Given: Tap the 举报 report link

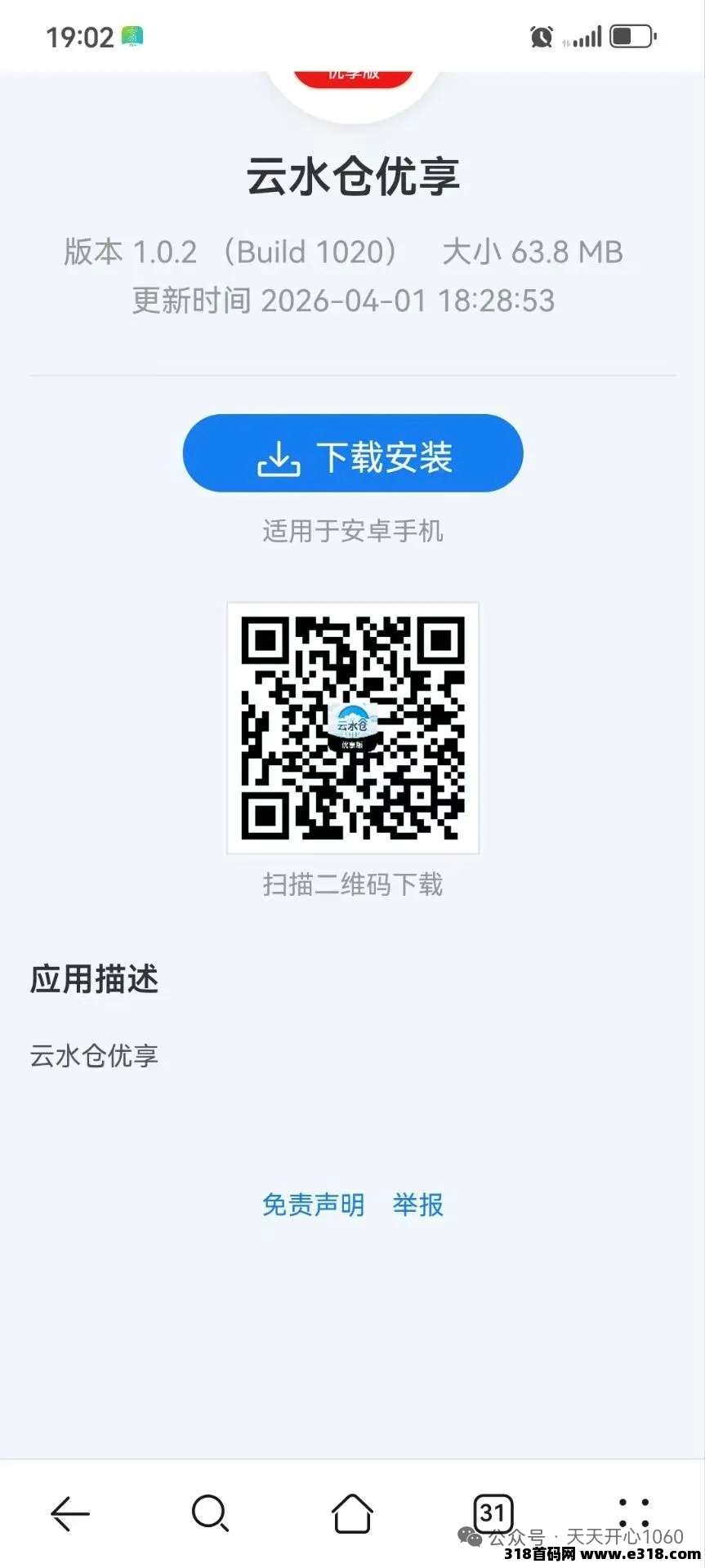Looking at the screenshot, I should [x=417, y=1205].
